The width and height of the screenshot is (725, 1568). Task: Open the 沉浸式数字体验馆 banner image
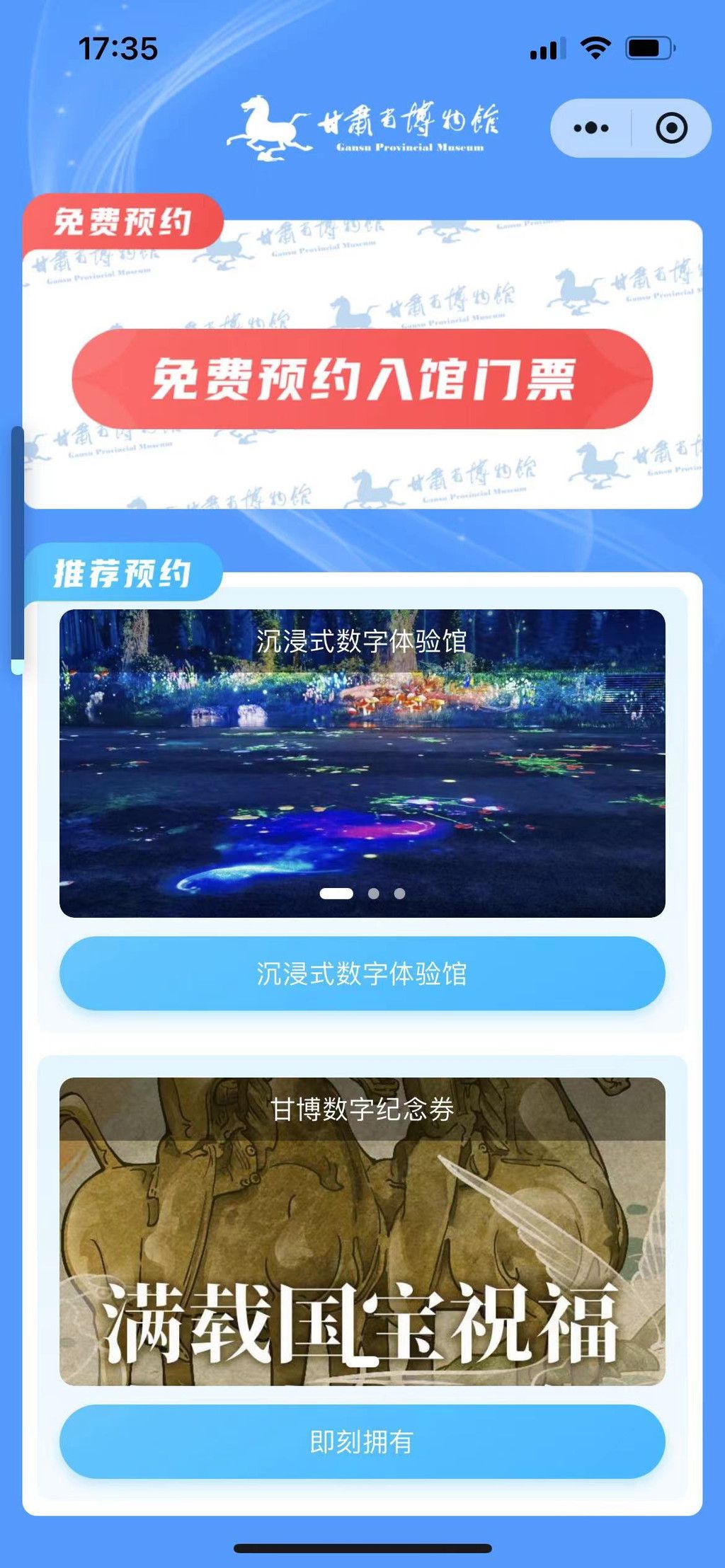point(362,763)
